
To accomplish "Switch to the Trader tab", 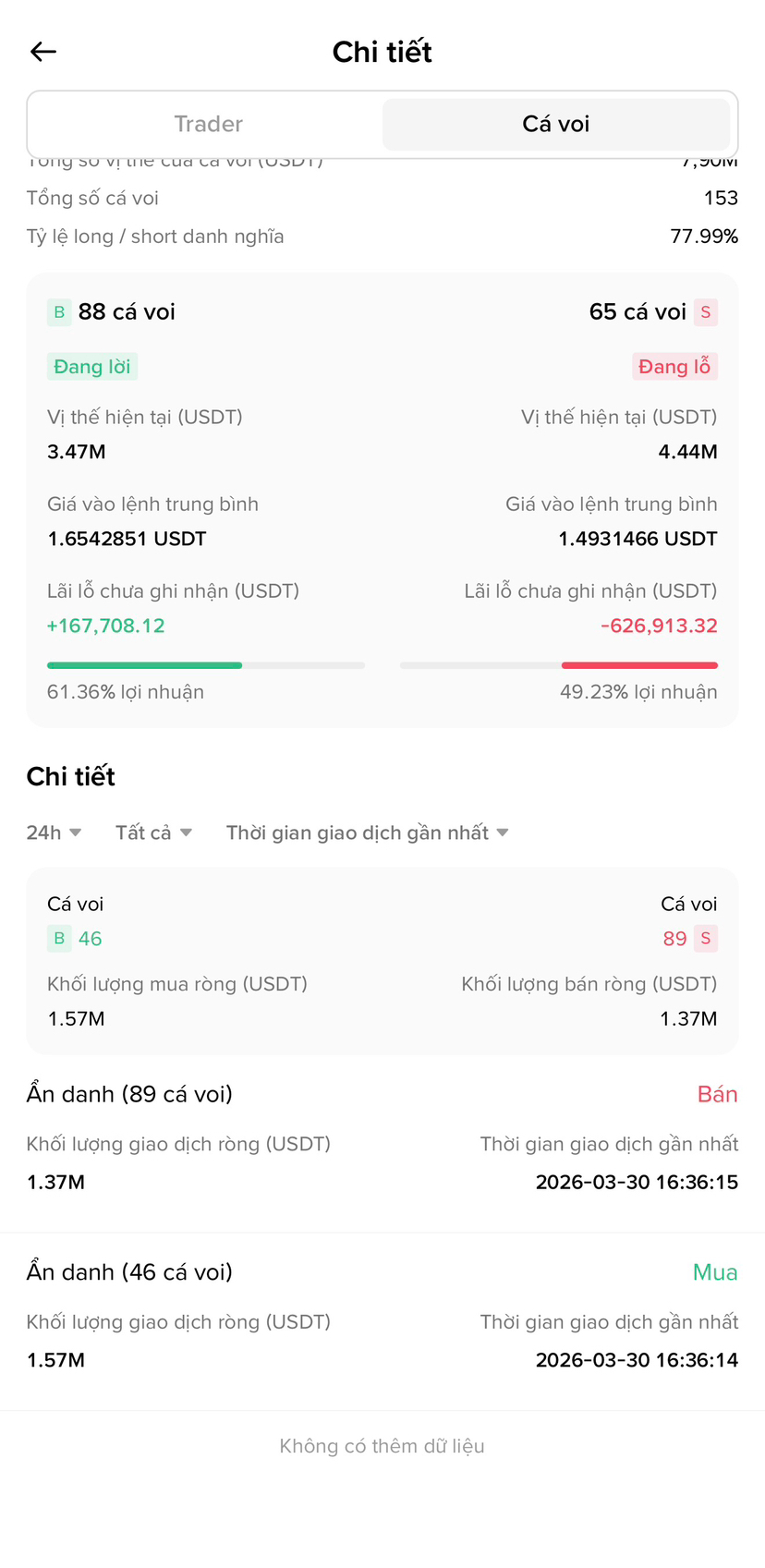I will [208, 124].
